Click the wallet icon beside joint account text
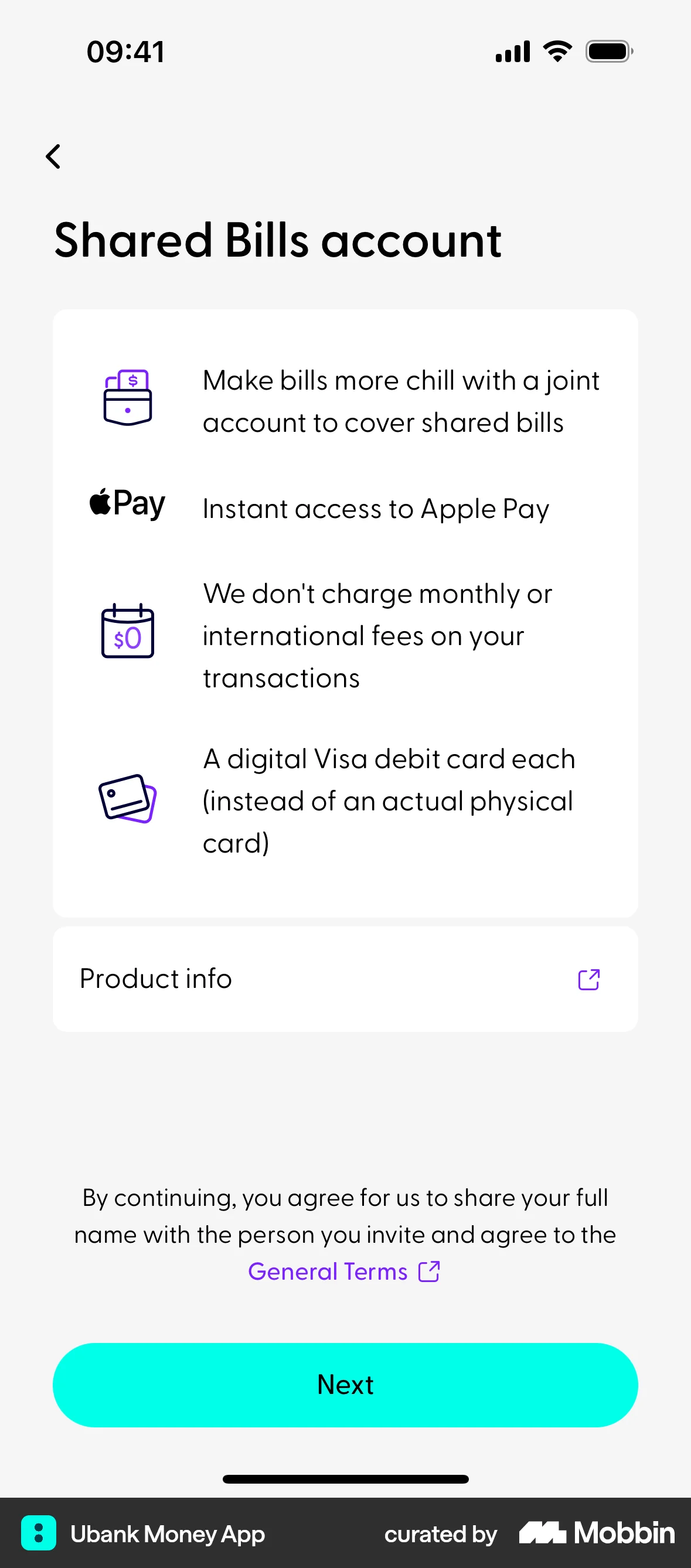This screenshot has width=691, height=1568. (x=127, y=398)
